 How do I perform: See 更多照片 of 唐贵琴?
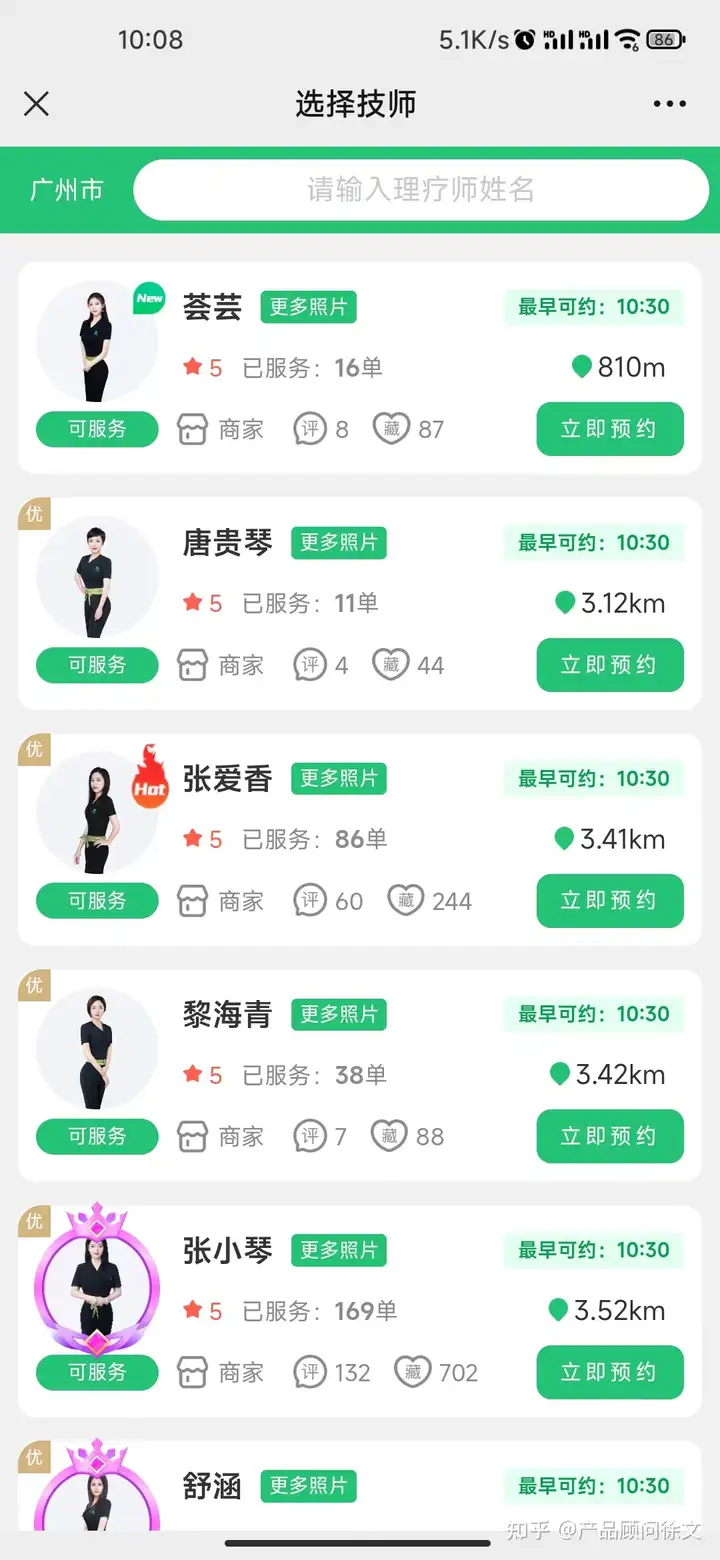(x=338, y=543)
